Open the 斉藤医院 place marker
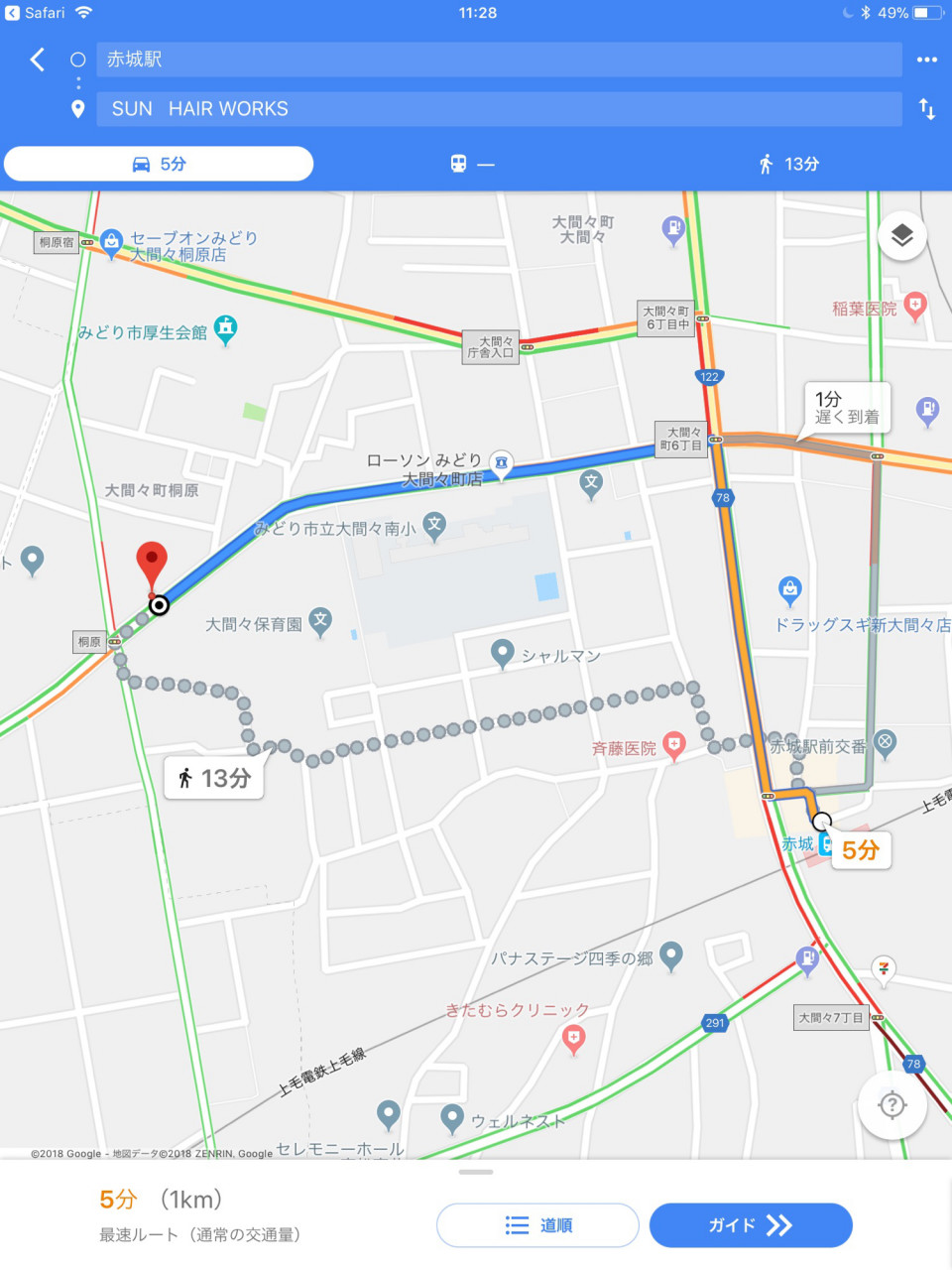 click(x=674, y=745)
